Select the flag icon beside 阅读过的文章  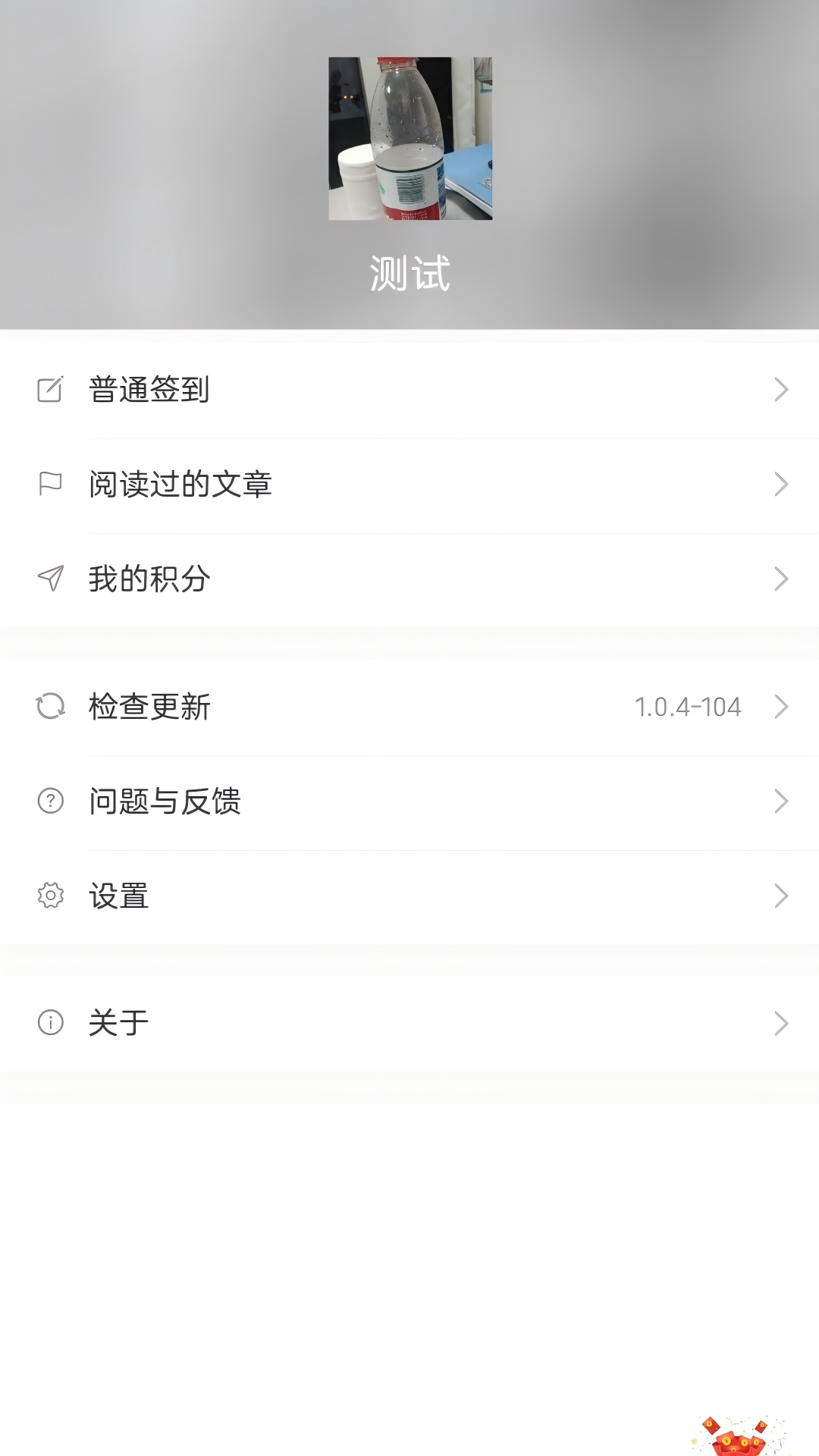click(49, 484)
